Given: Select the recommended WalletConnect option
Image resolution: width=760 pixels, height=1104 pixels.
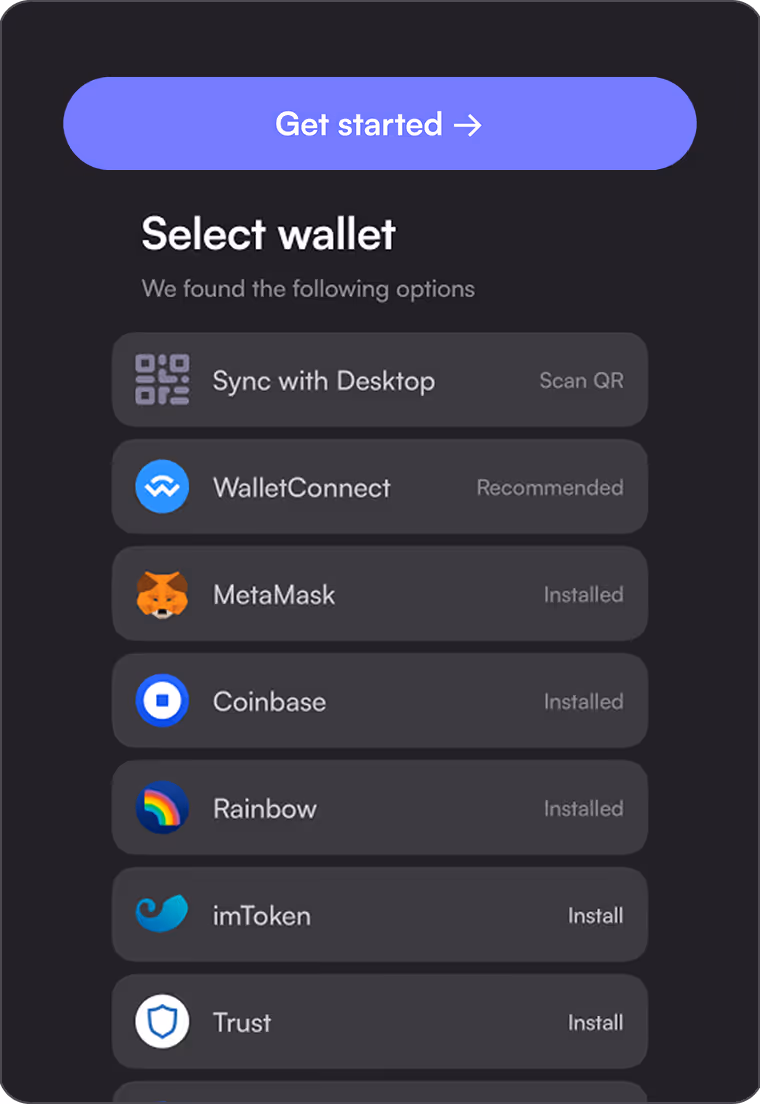Looking at the screenshot, I should tap(379, 487).
